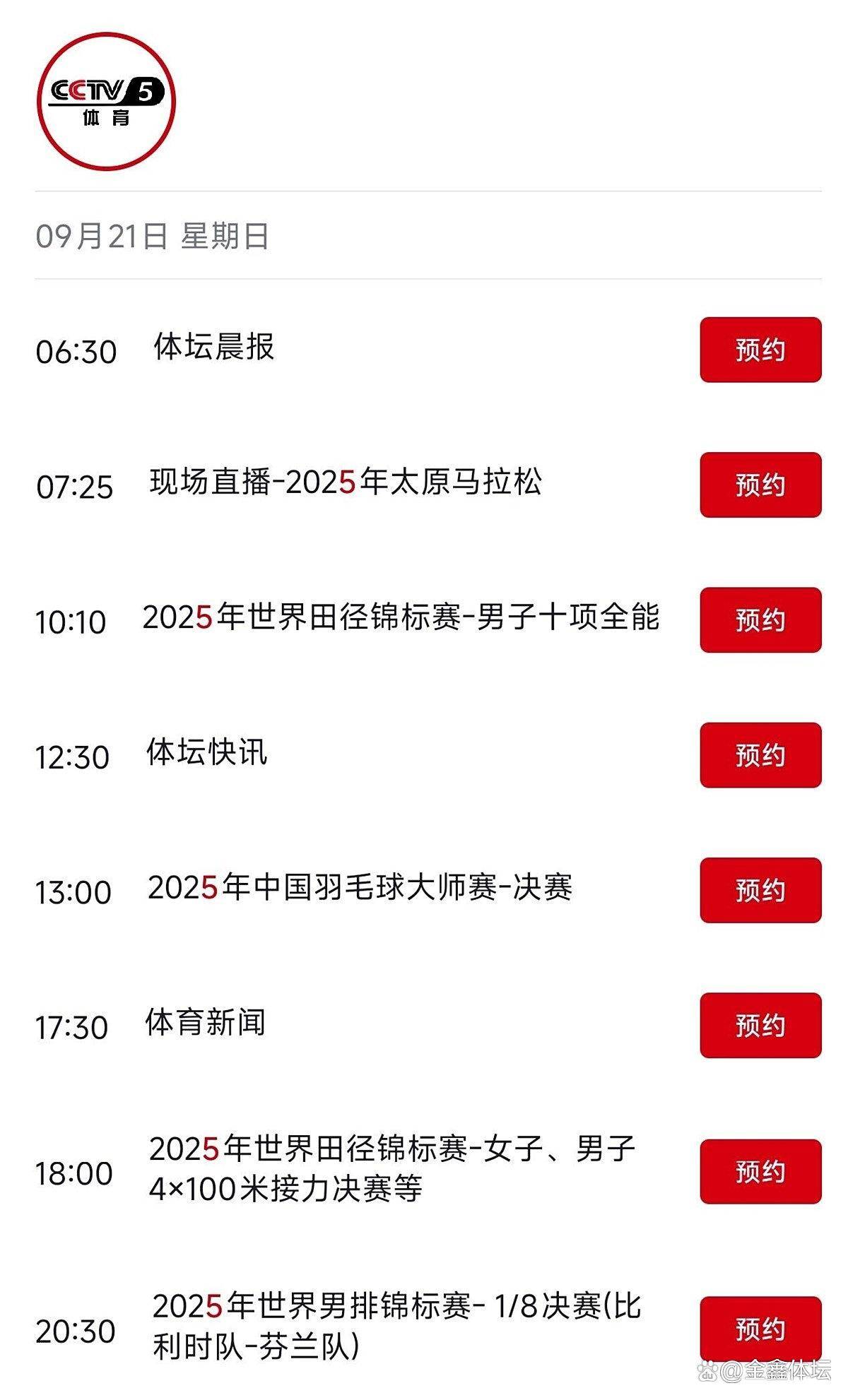Reserve the 12:30 体坛快讯 show
This screenshot has width=848, height=1400.
pyautogui.click(x=760, y=755)
